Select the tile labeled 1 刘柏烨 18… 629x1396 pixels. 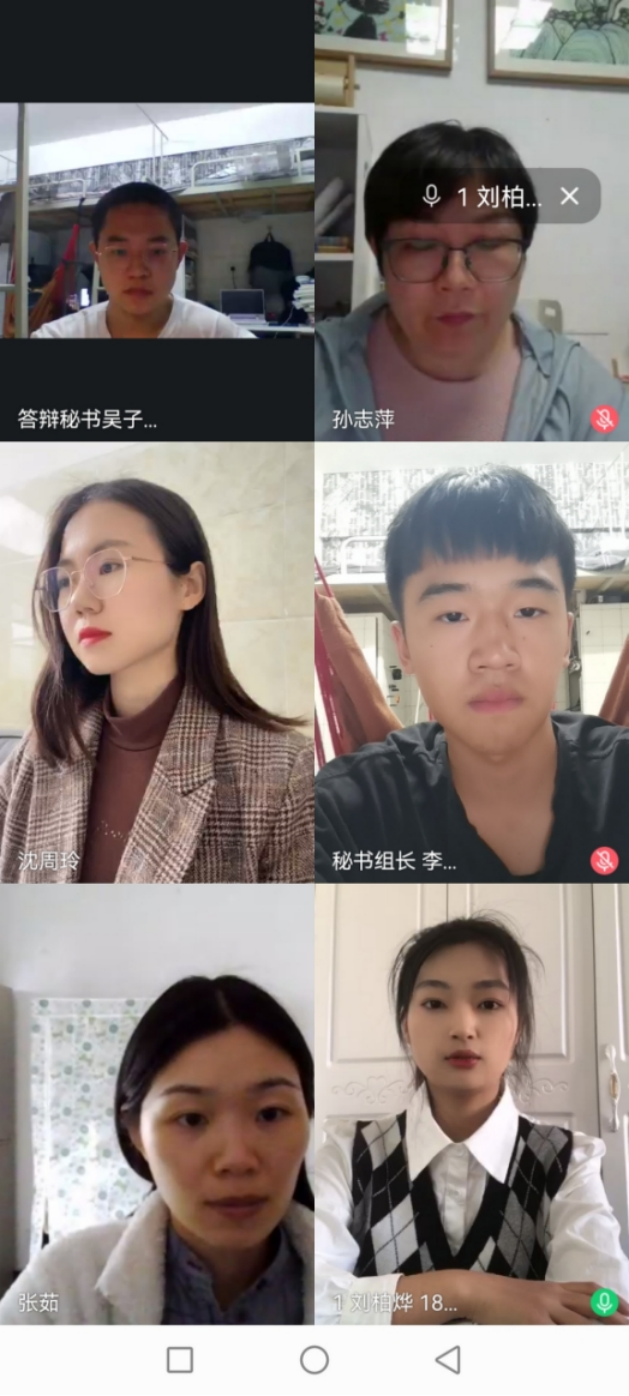click(x=472, y=1104)
